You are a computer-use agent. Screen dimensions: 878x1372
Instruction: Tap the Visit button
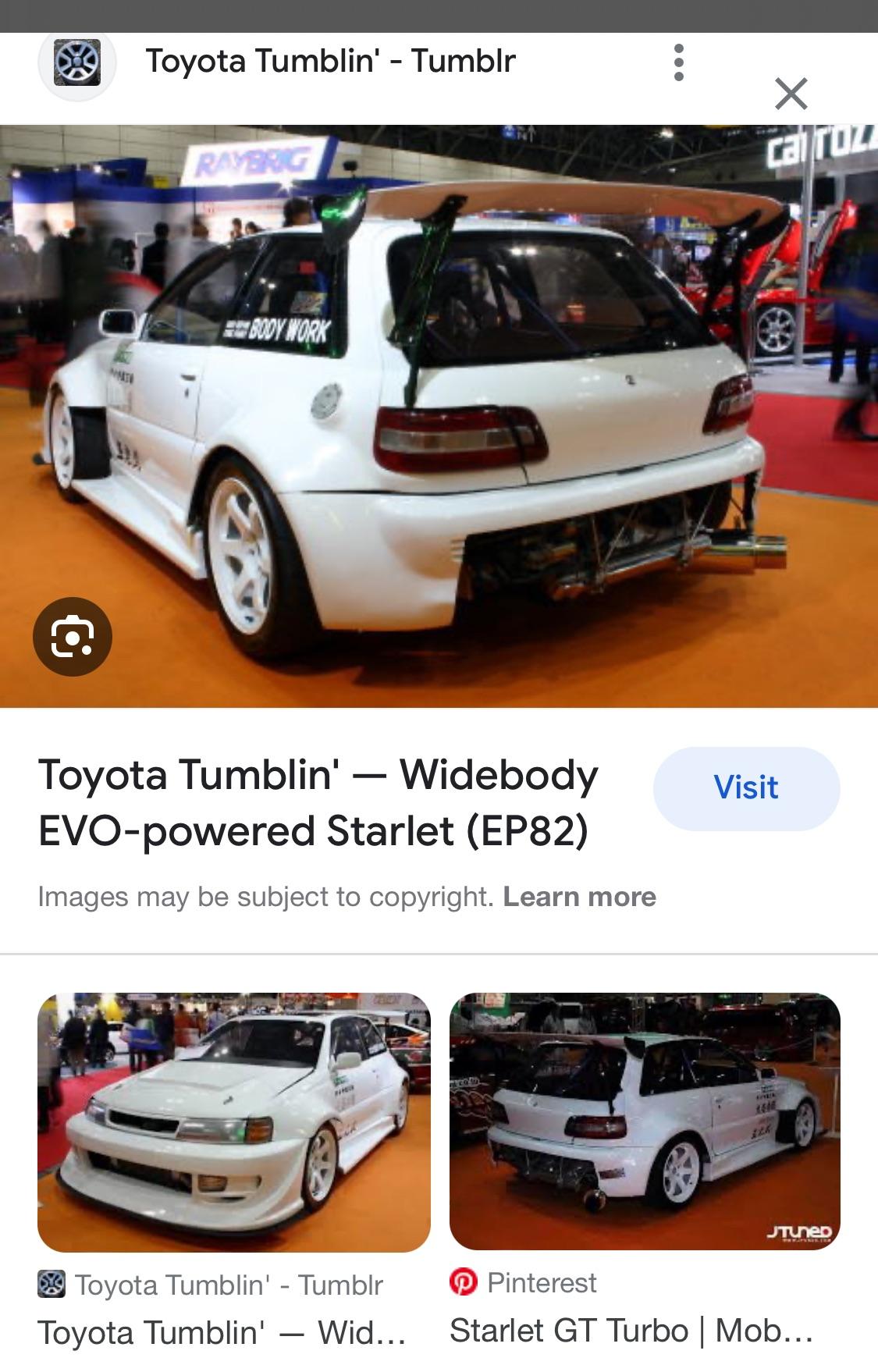click(746, 788)
